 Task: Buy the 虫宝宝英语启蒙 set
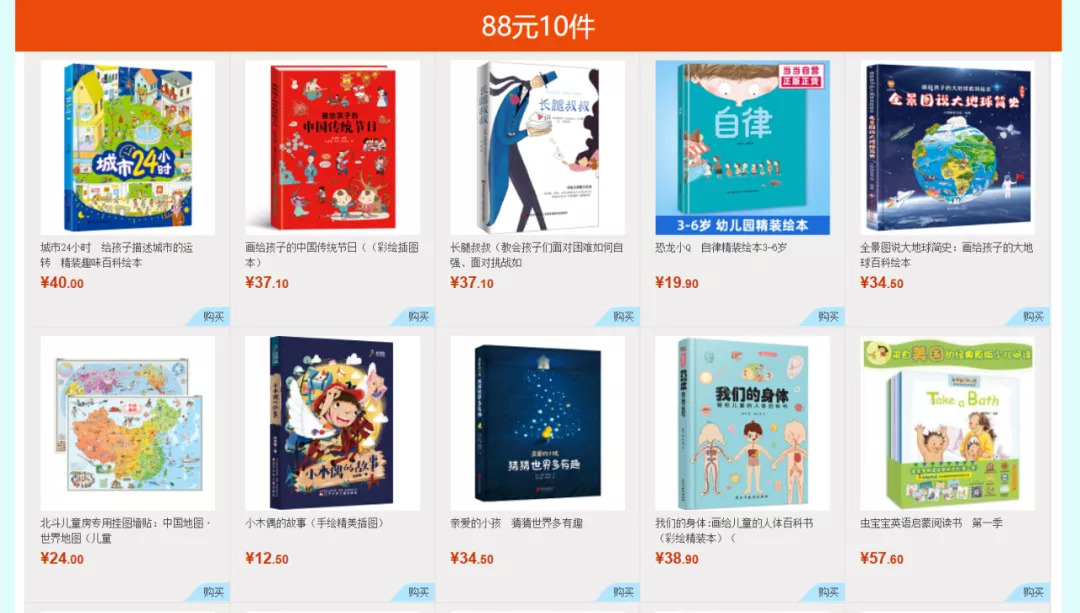pos(1032,592)
